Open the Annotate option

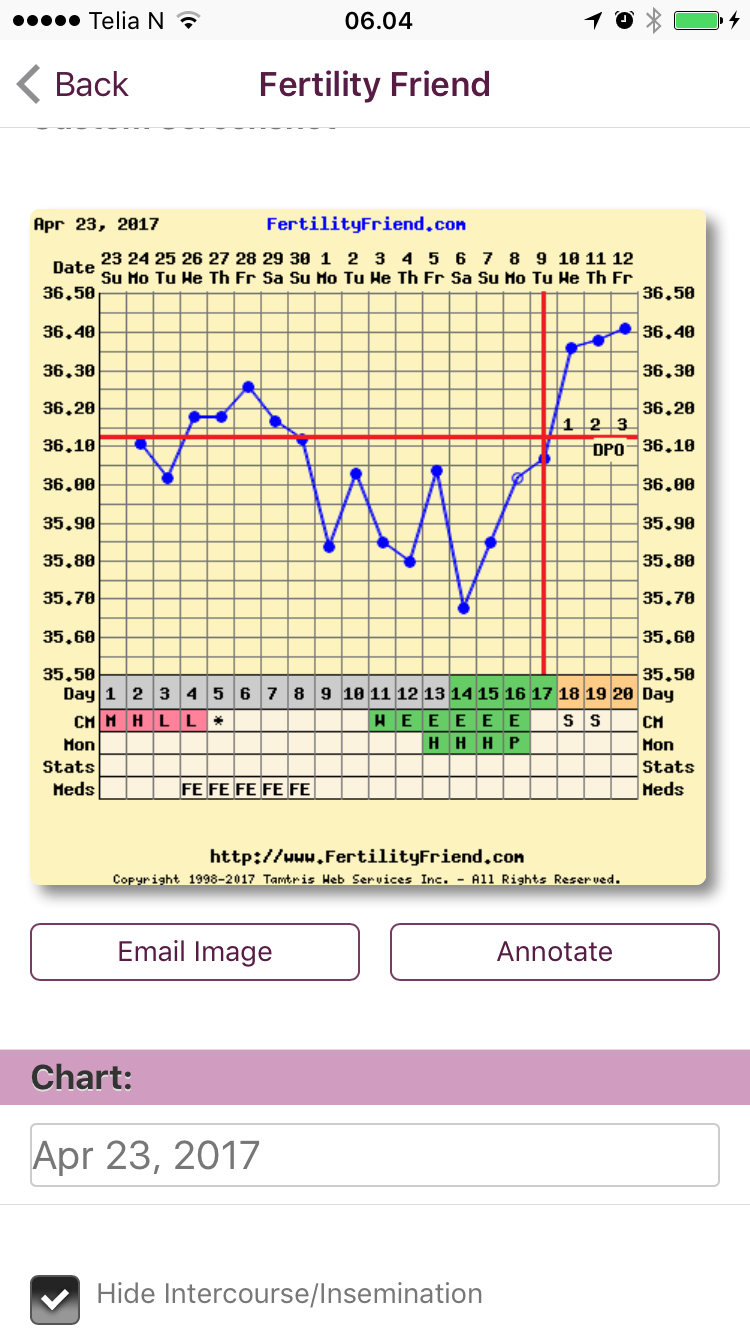click(x=554, y=951)
